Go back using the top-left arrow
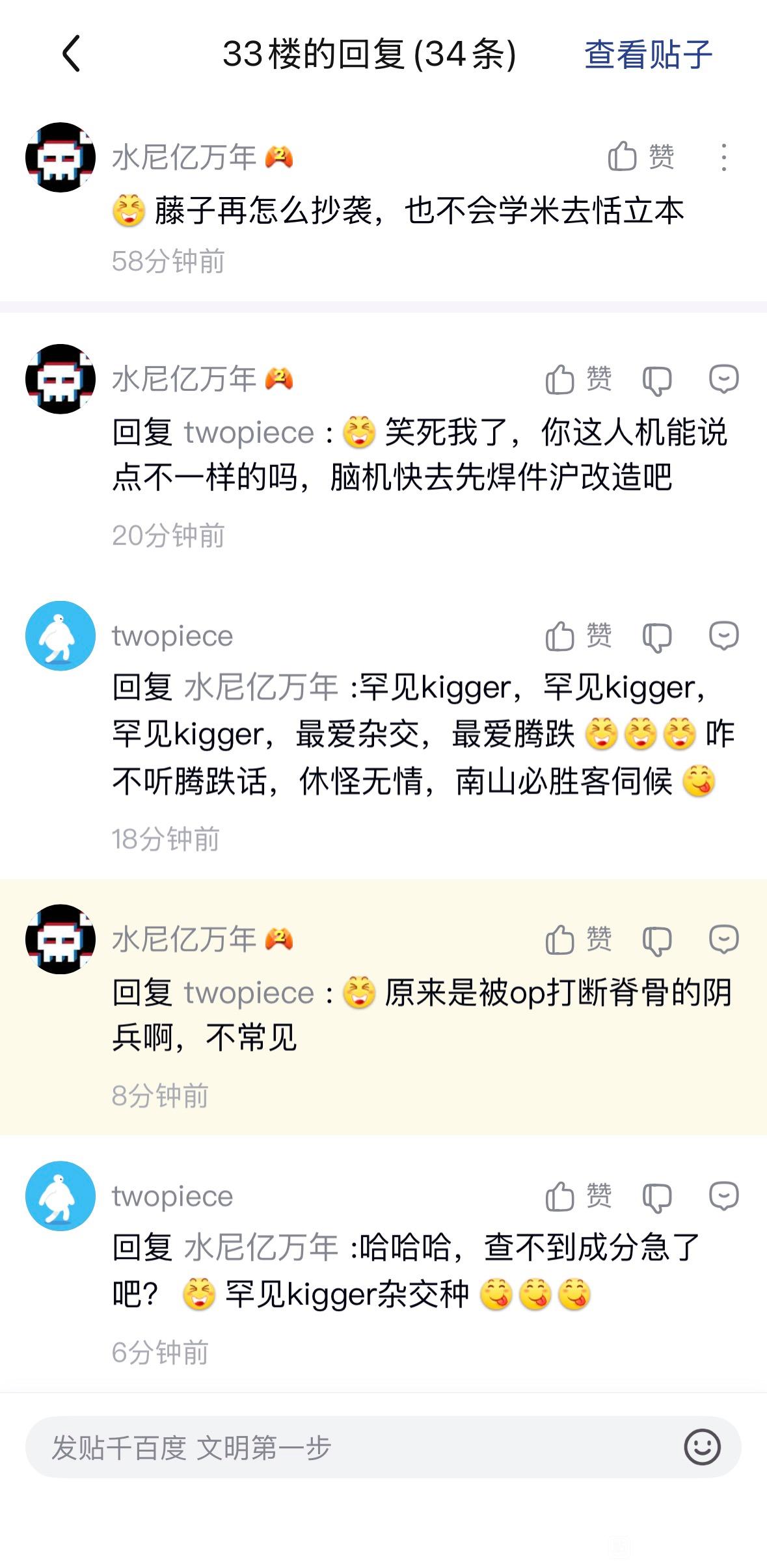Viewport: 767px width, 1568px height. point(72,53)
